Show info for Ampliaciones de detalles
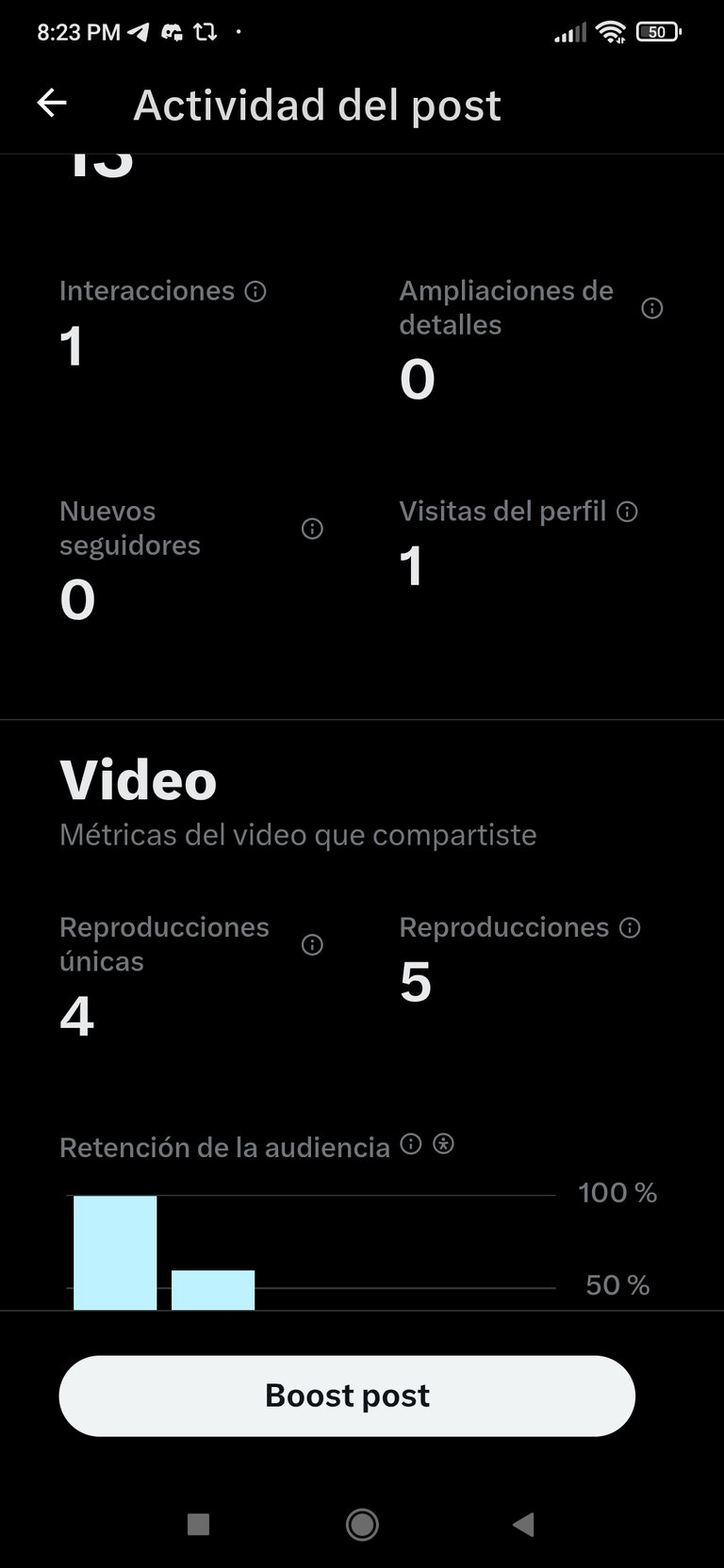The height and width of the screenshot is (1568, 724). click(652, 308)
